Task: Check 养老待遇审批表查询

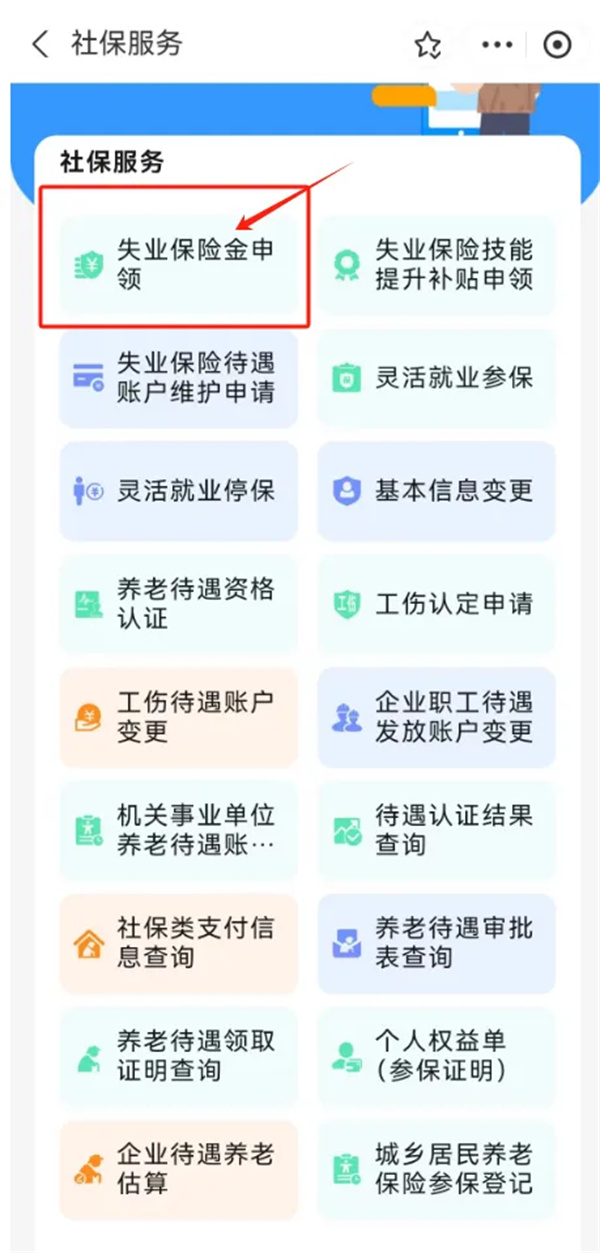Action: tap(436, 943)
